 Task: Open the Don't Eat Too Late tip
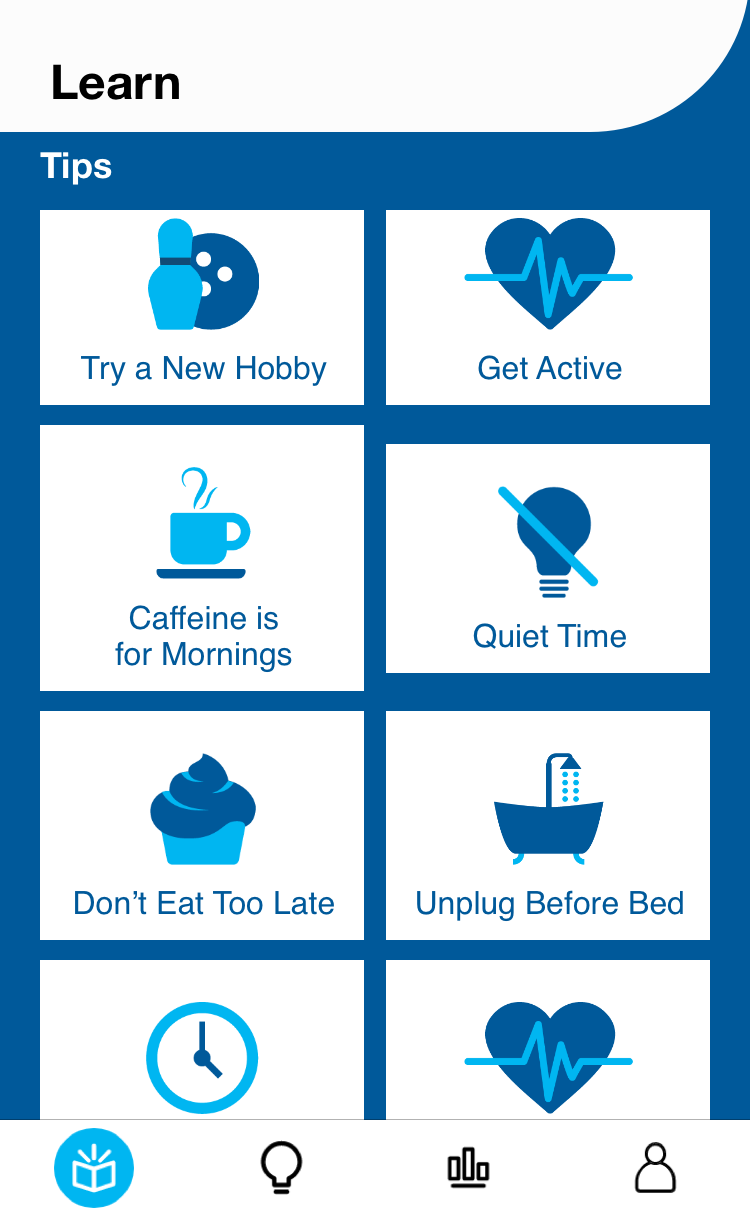point(202,825)
